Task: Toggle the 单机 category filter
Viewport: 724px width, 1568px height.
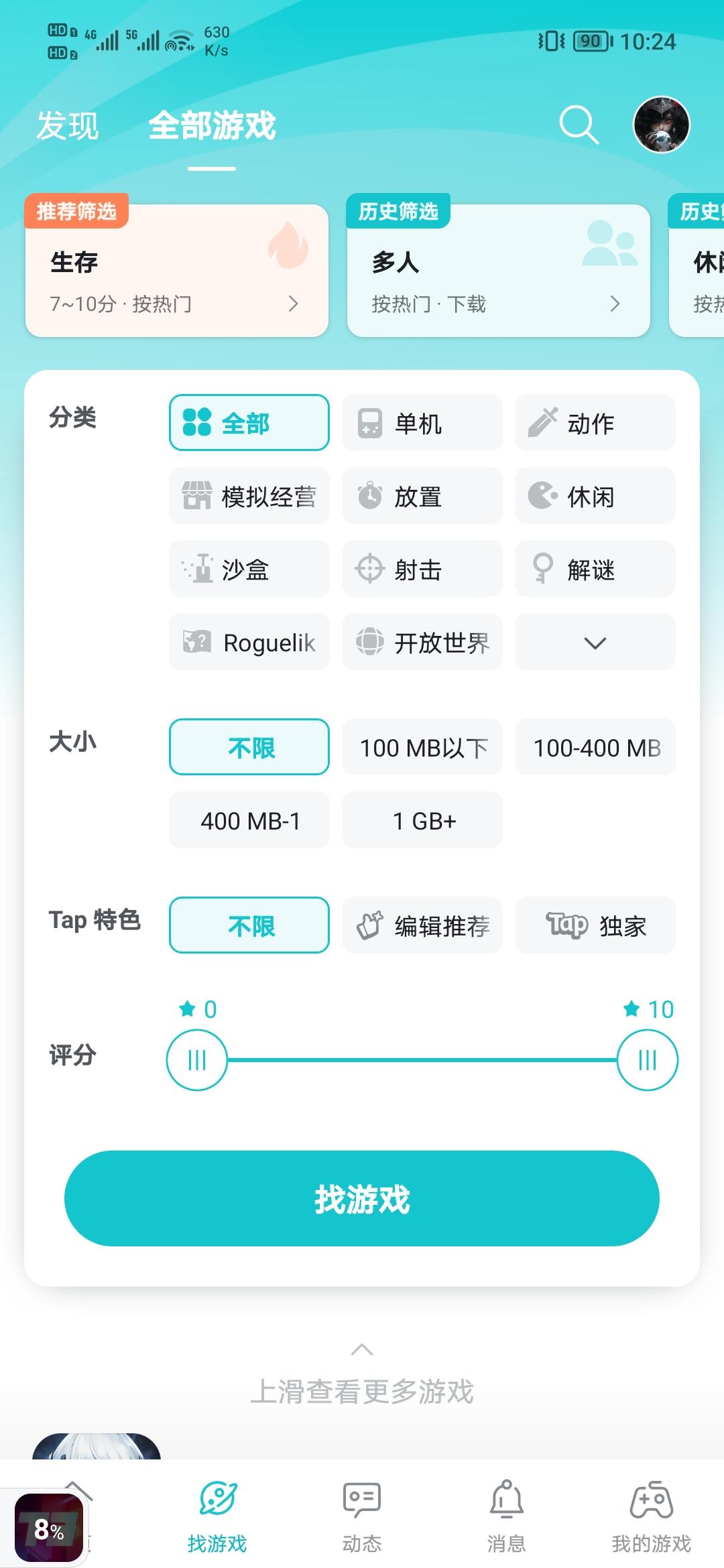Action: pos(422,422)
